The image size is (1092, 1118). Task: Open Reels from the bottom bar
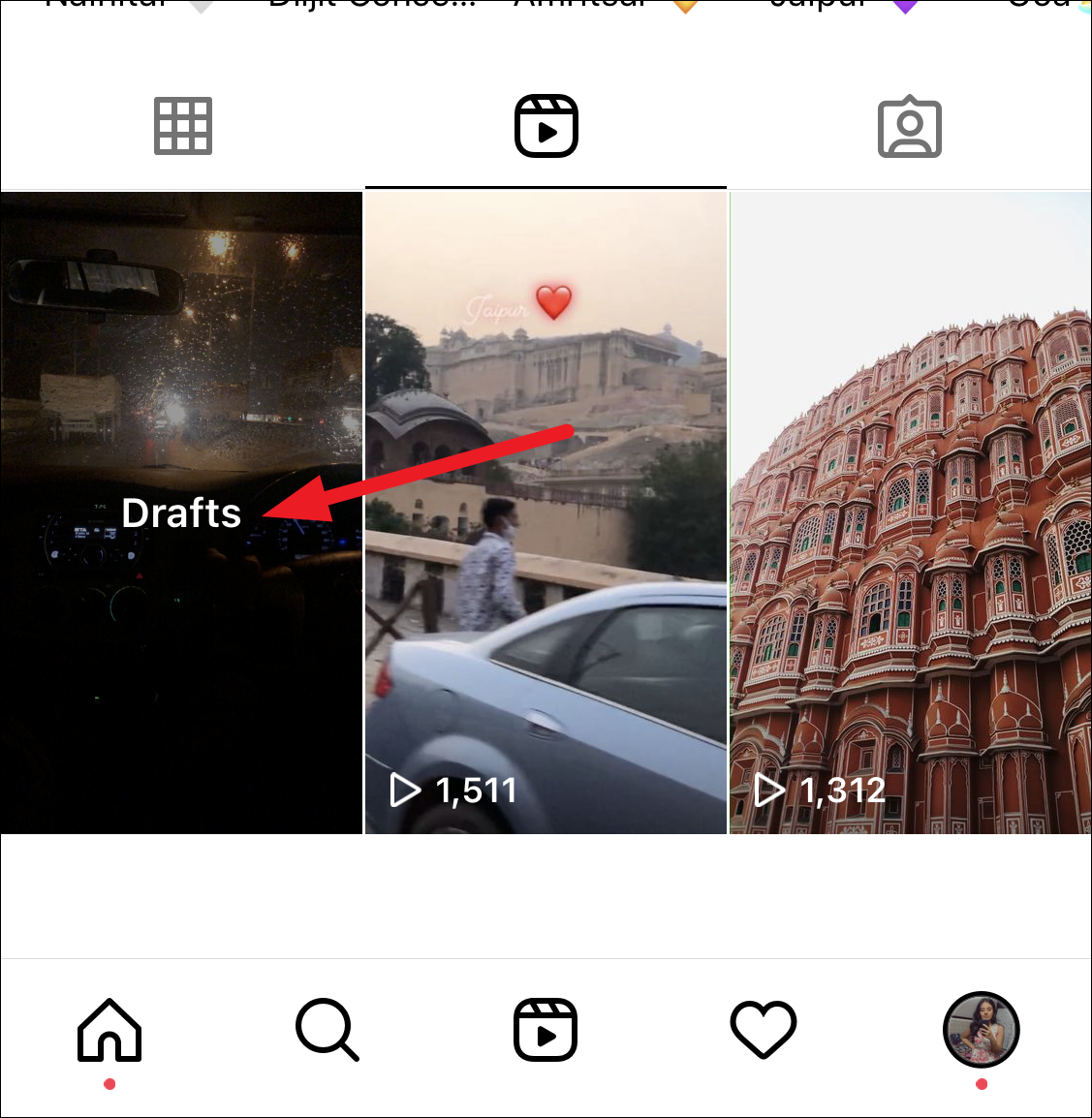546,1030
